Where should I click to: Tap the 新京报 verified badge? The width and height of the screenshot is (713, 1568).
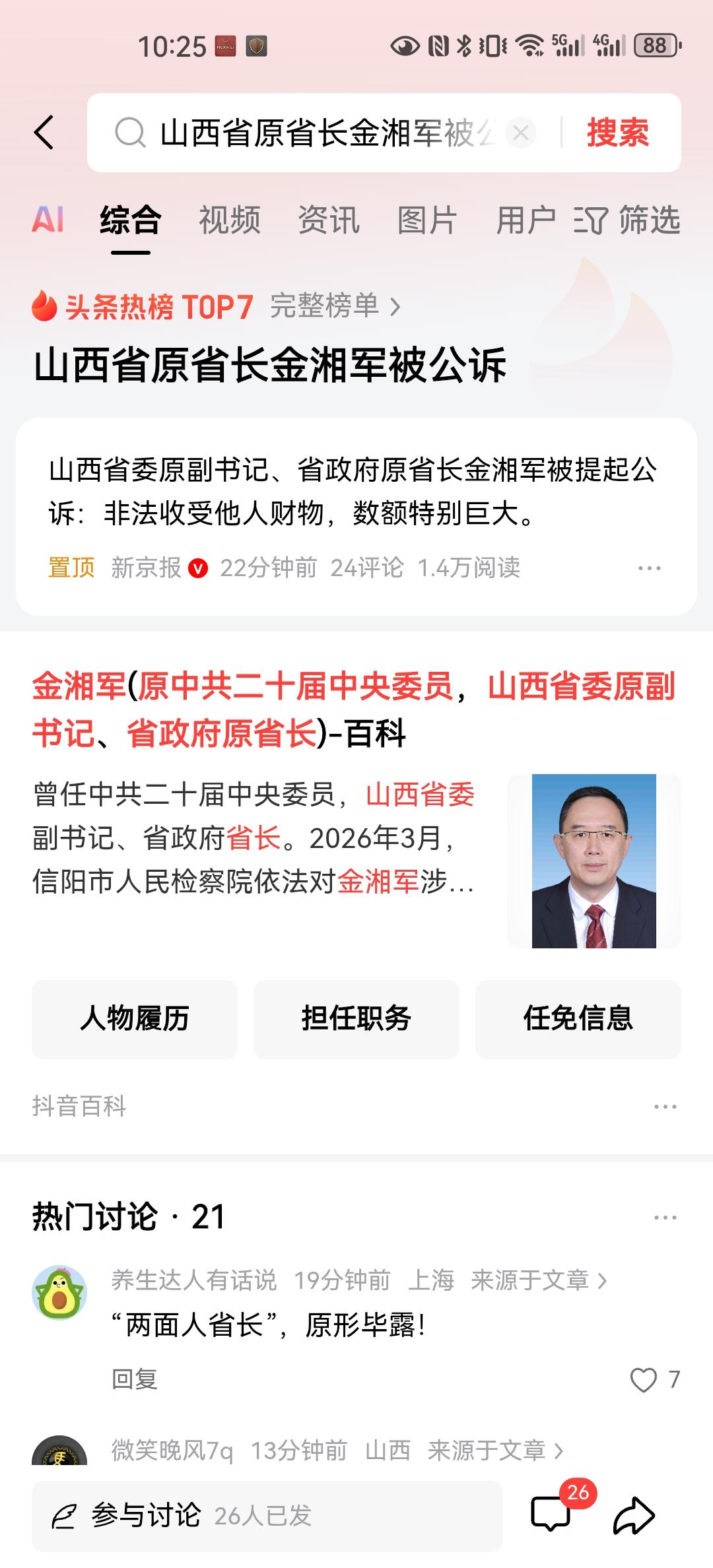(x=199, y=568)
